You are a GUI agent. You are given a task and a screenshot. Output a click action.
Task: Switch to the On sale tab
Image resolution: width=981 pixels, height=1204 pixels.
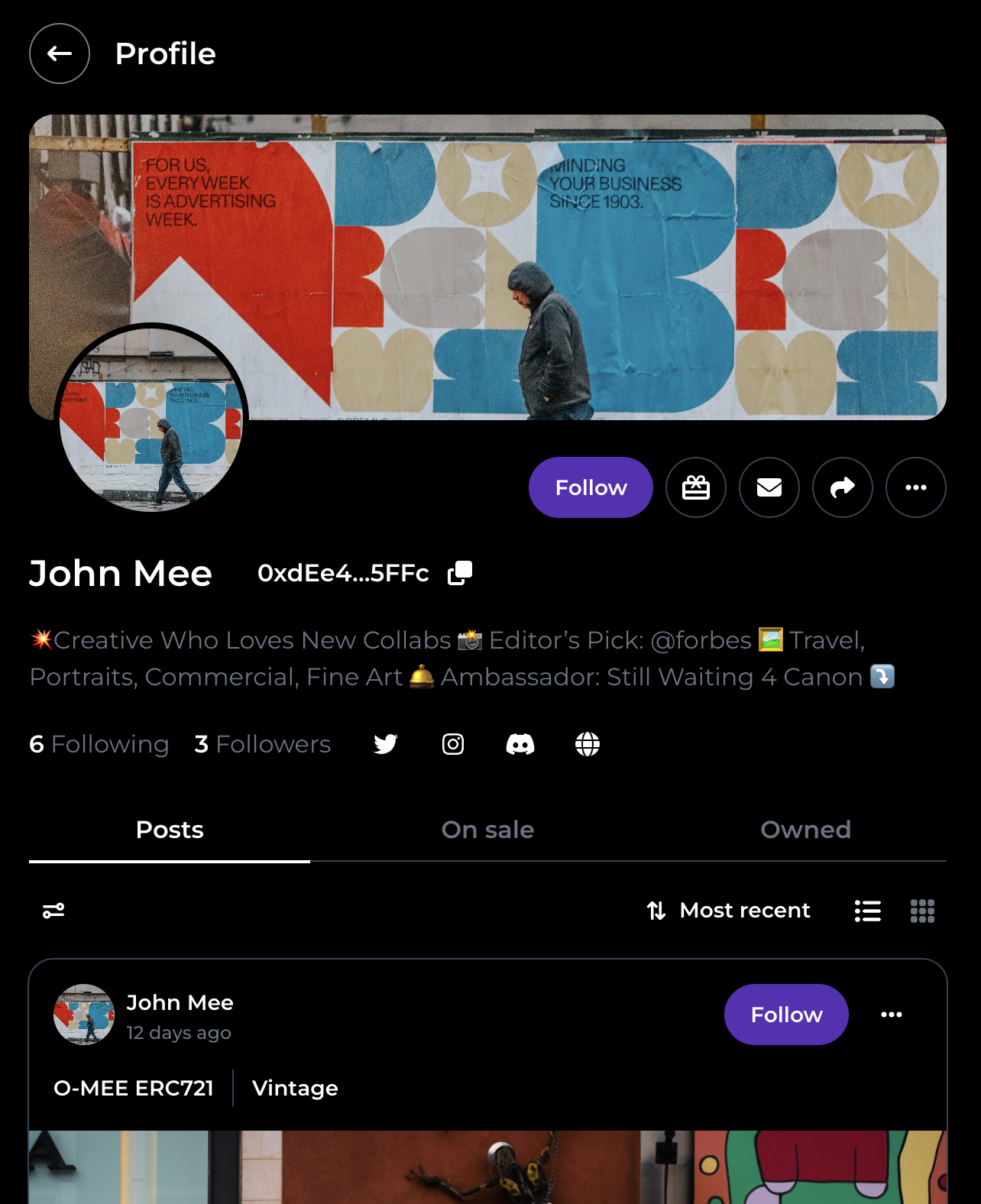(487, 830)
